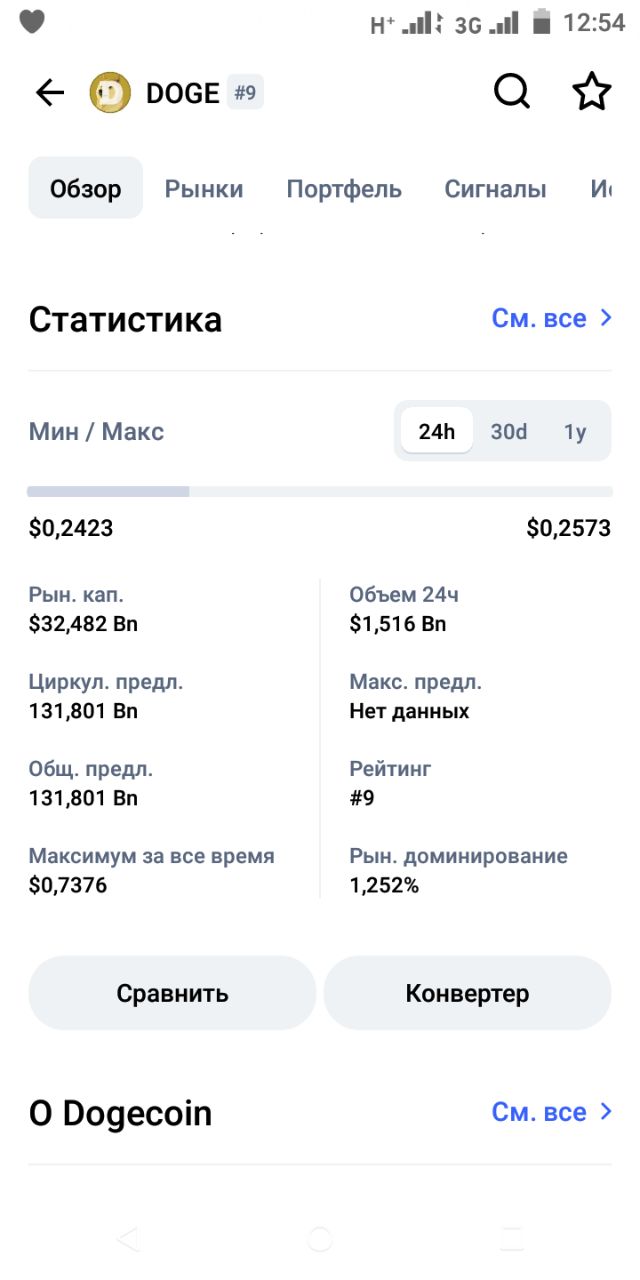Open the search magnifier icon
This screenshot has height=1280, width=640.
[512, 92]
